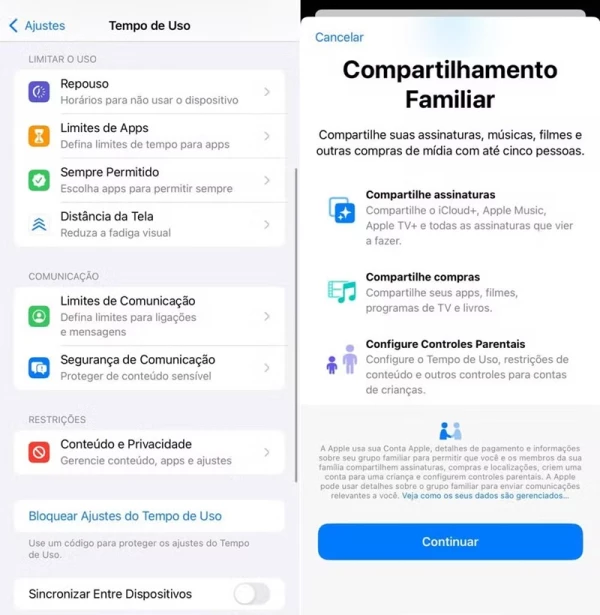Open Segurança de Comunicação
Screen dimensions: 600x615
tap(150, 367)
